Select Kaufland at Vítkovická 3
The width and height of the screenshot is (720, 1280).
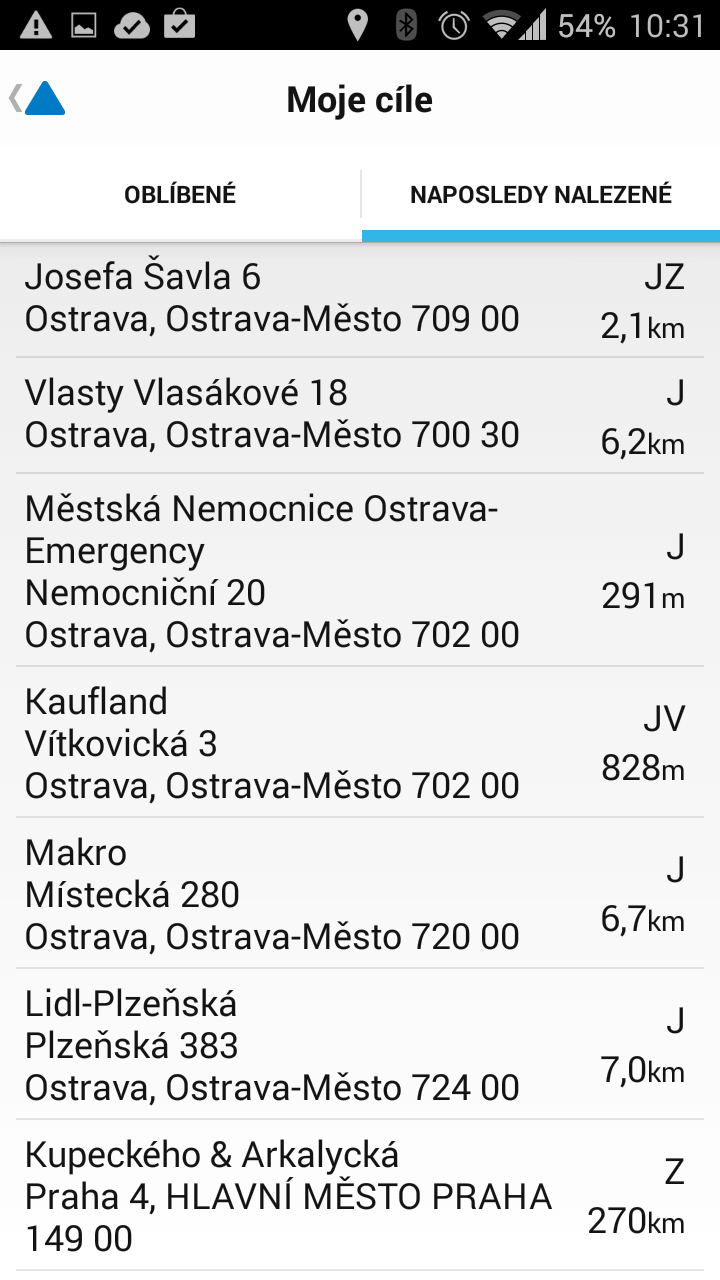[x=360, y=743]
